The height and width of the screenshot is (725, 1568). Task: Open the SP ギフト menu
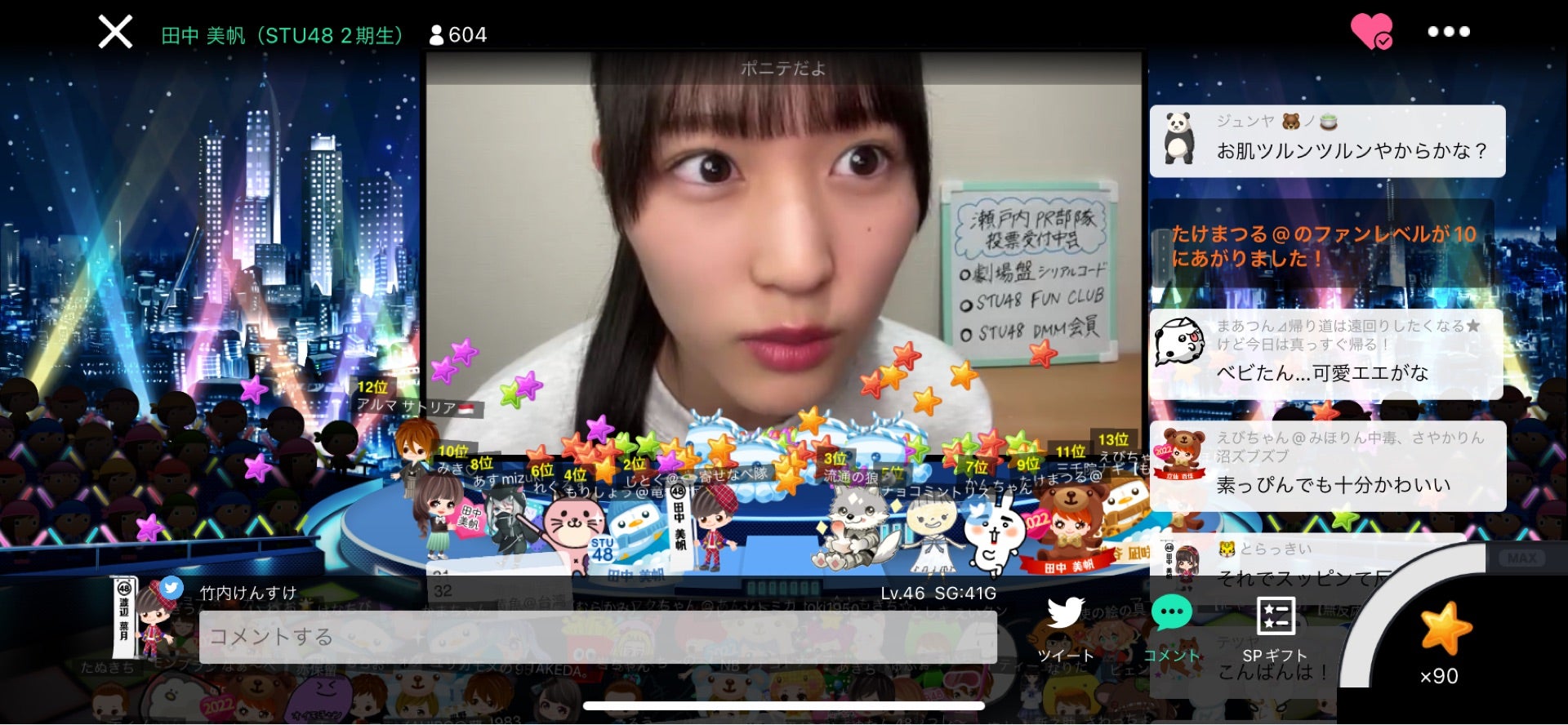coord(1275,629)
